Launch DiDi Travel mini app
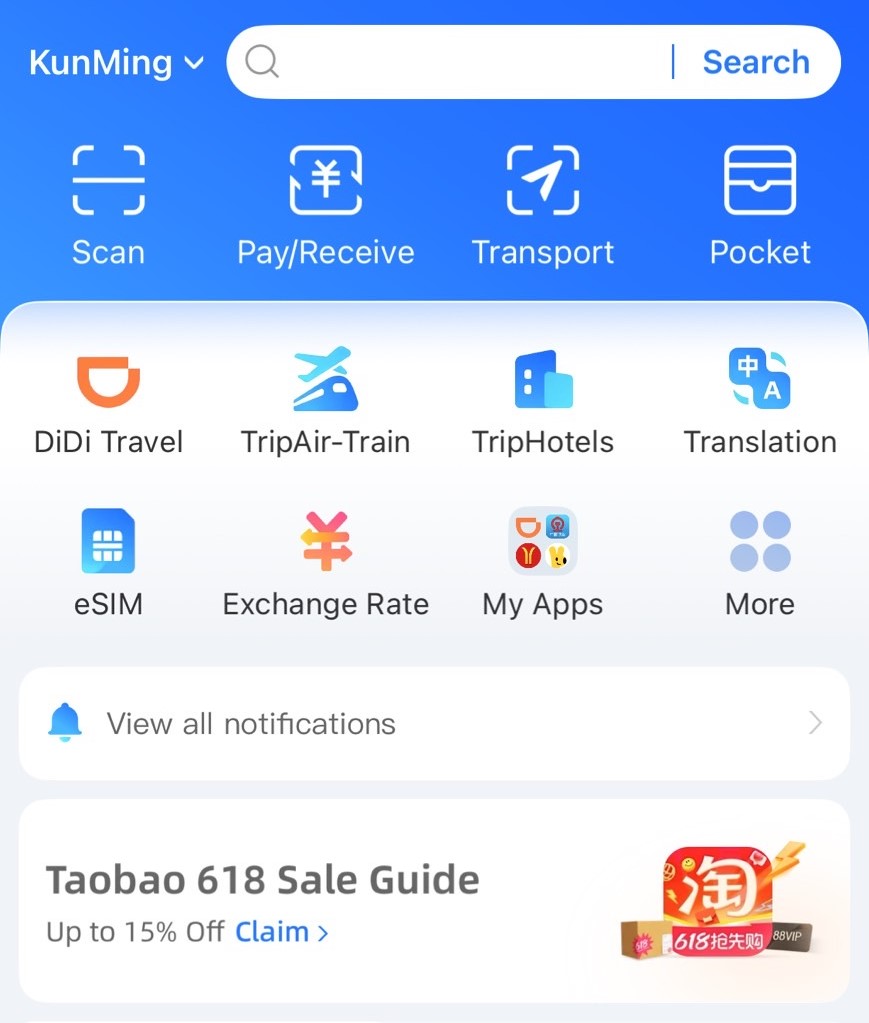Screen dimensions: 869x1023 click(108, 400)
